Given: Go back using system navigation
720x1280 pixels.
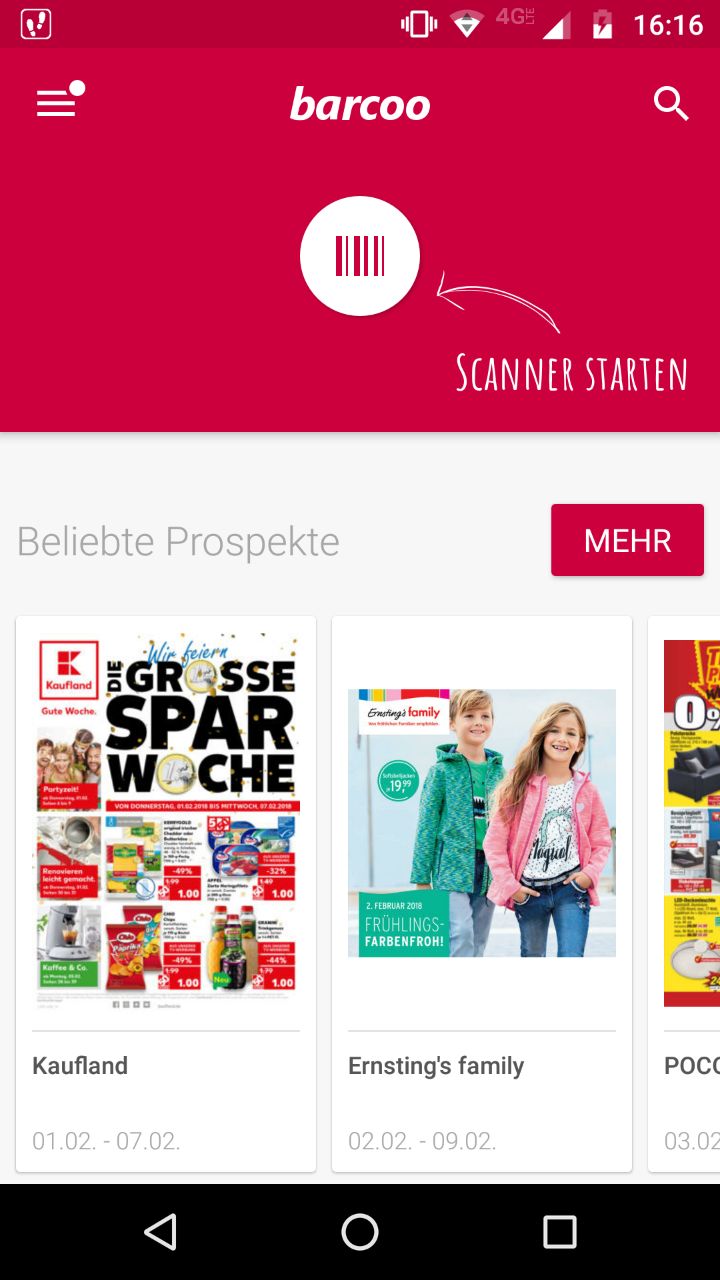Looking at the screenshot, I should click(x=161, y=1232).
